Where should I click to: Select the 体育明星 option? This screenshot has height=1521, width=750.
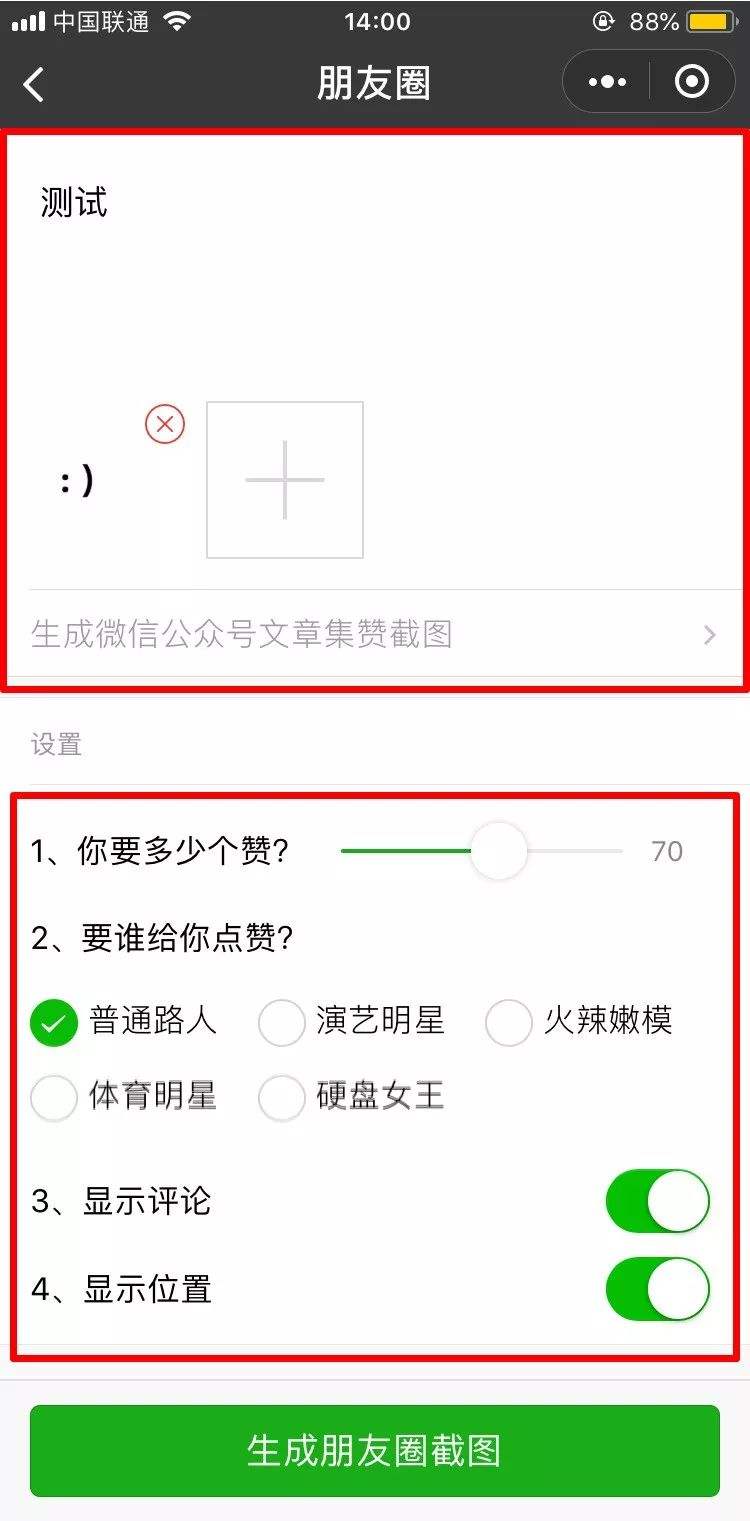click(55, 1097)
